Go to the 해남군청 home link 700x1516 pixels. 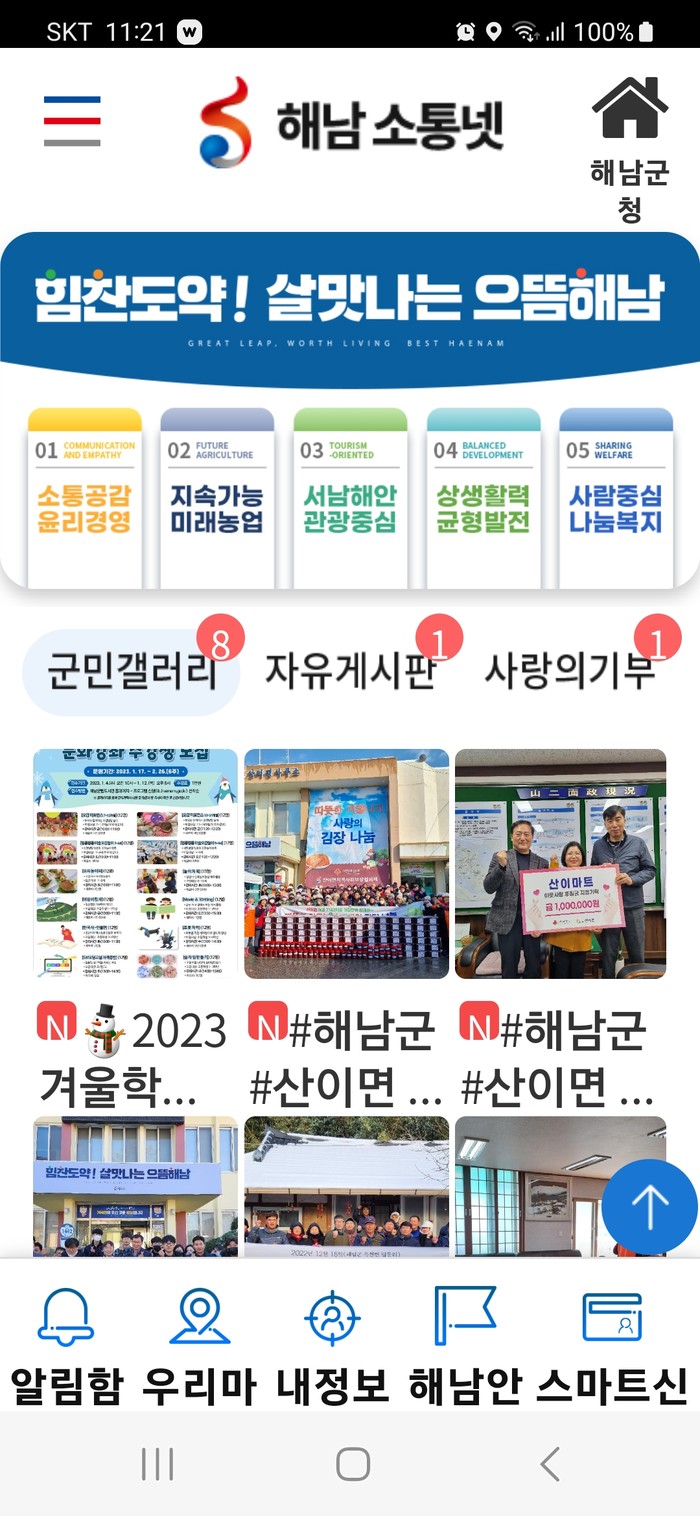pyautogui.click(x=629, y=145)
